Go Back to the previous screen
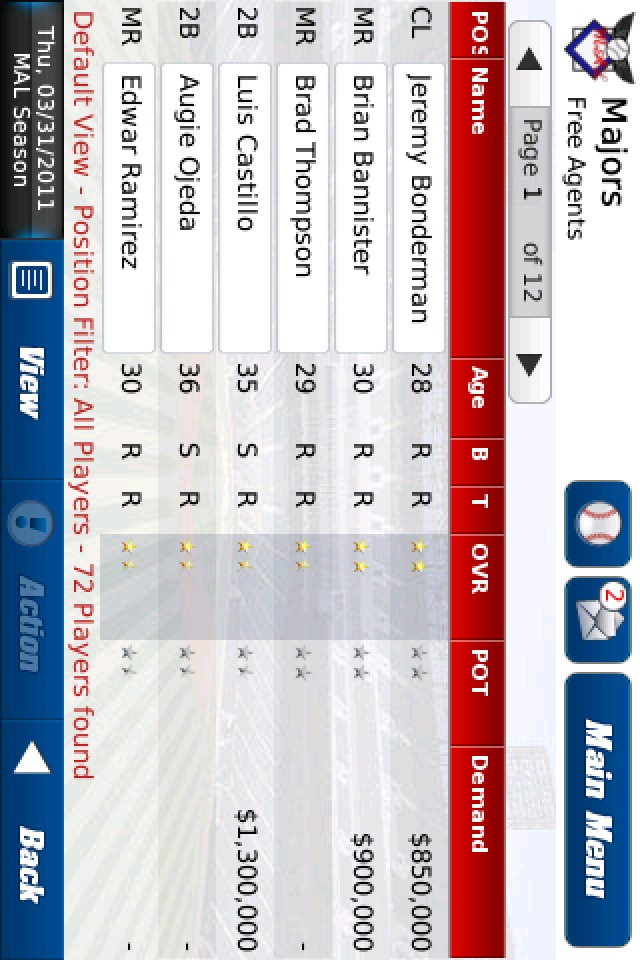 [30, 840]
